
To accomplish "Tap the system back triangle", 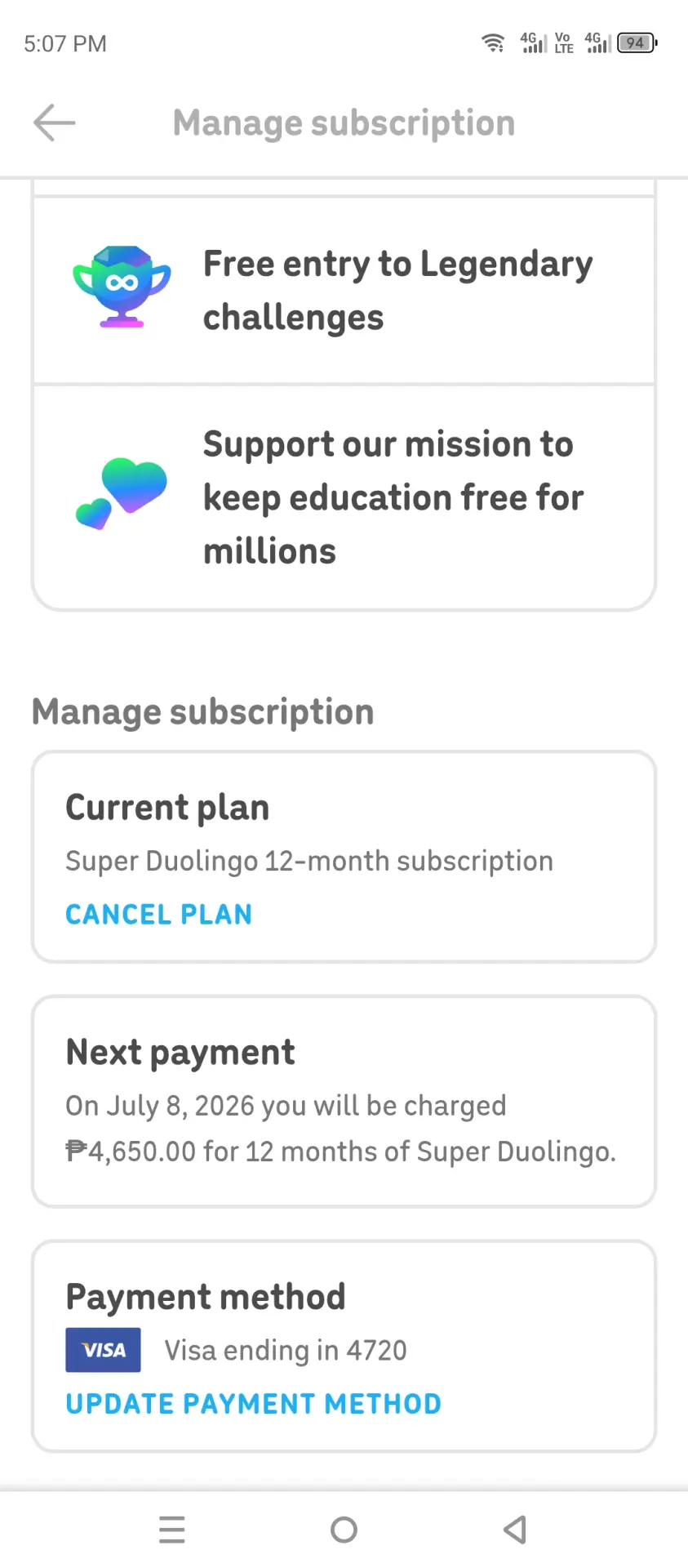I will (515, 1529).
